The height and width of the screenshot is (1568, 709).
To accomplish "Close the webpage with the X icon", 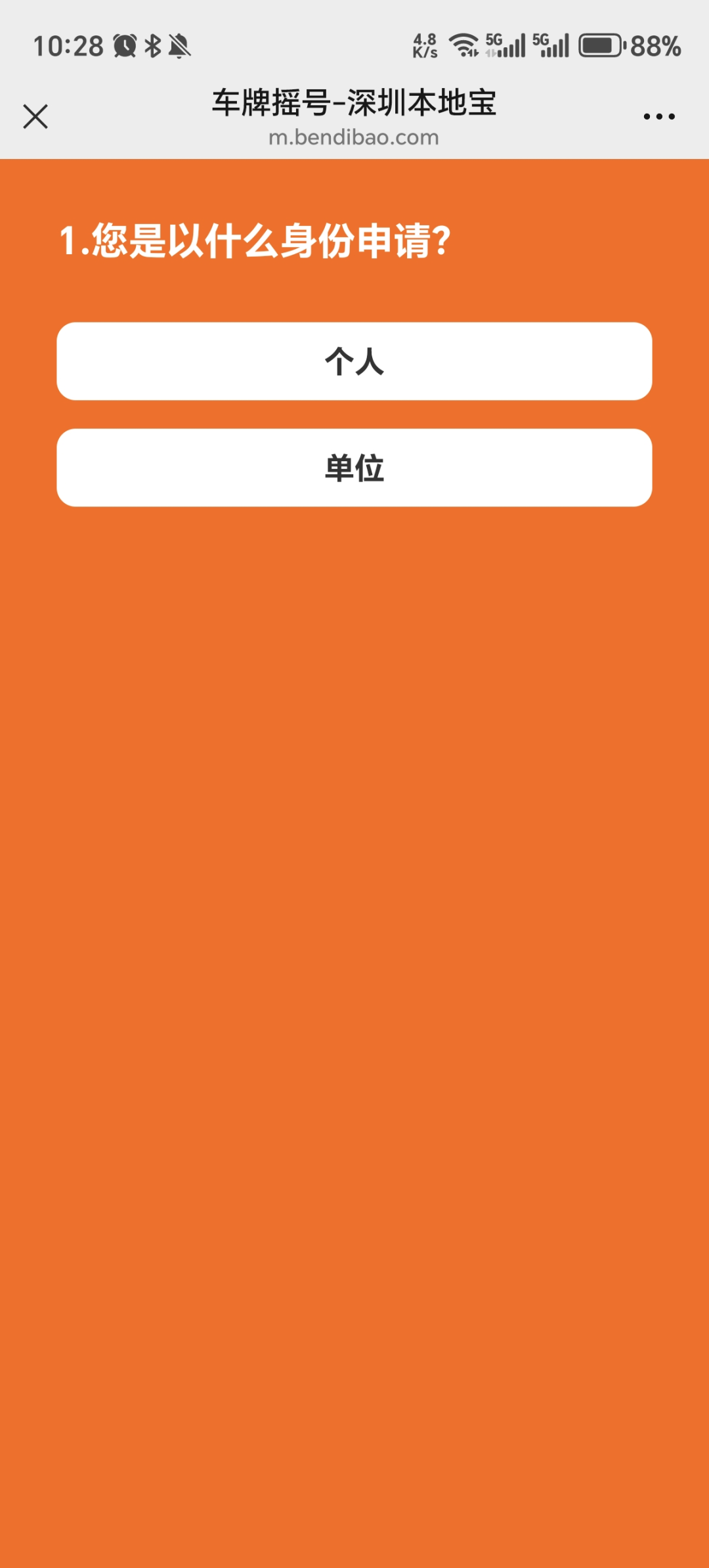I will [35, 116].
